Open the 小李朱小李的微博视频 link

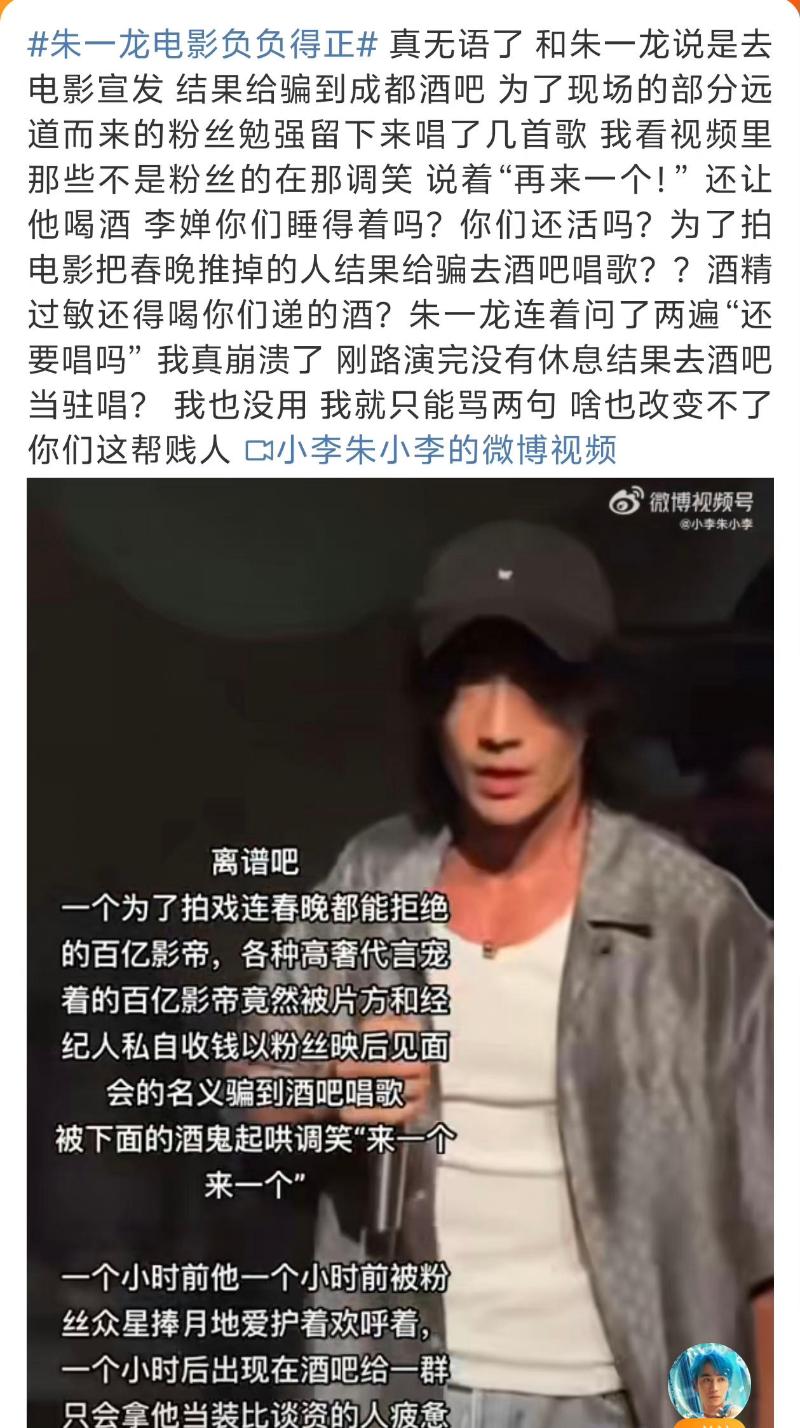[430, 450]
